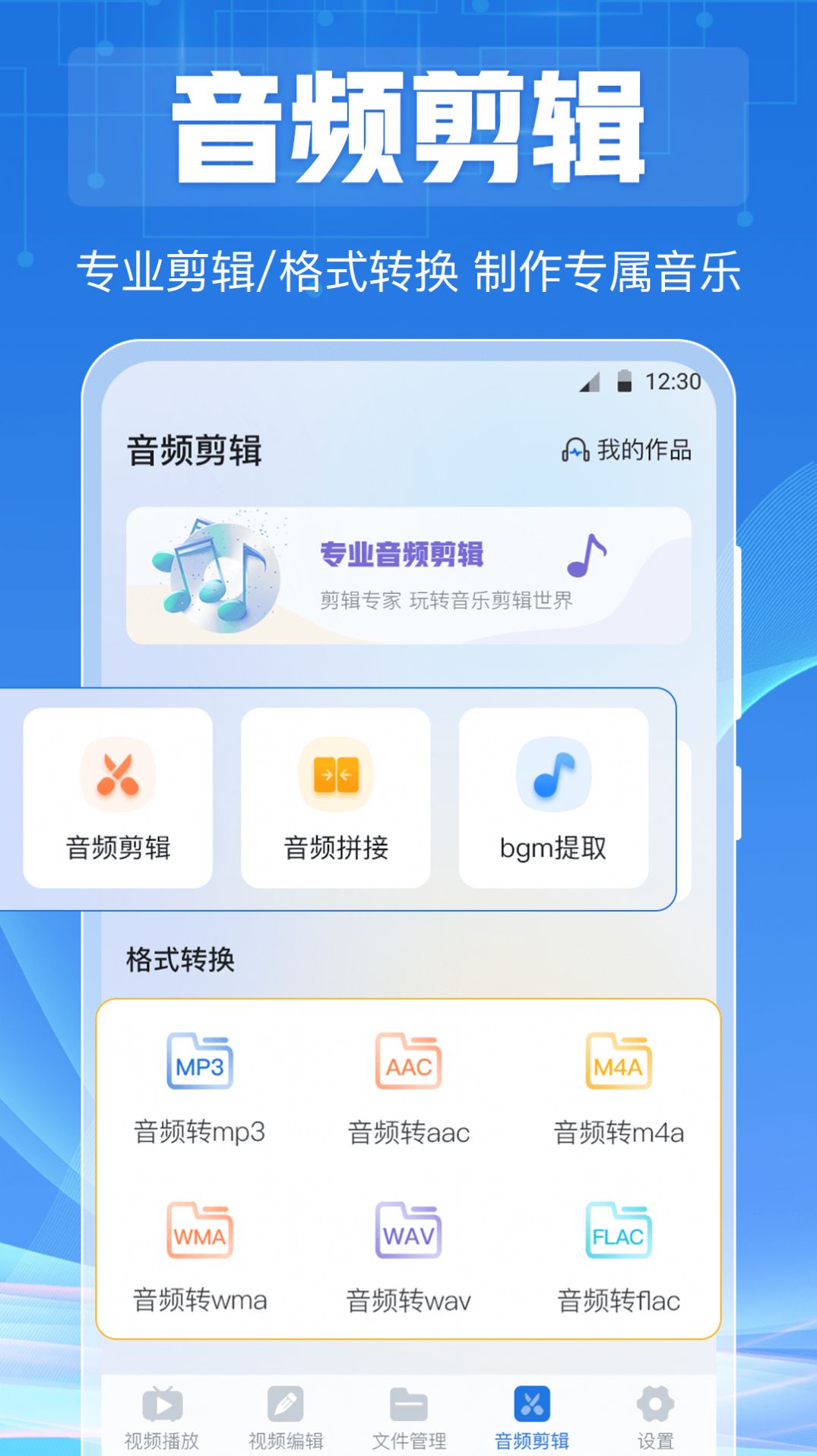Select the 音频转m4a M4A converter icon
The height and width of the screenshot is (1456, 817).
tap(617, 1064)
